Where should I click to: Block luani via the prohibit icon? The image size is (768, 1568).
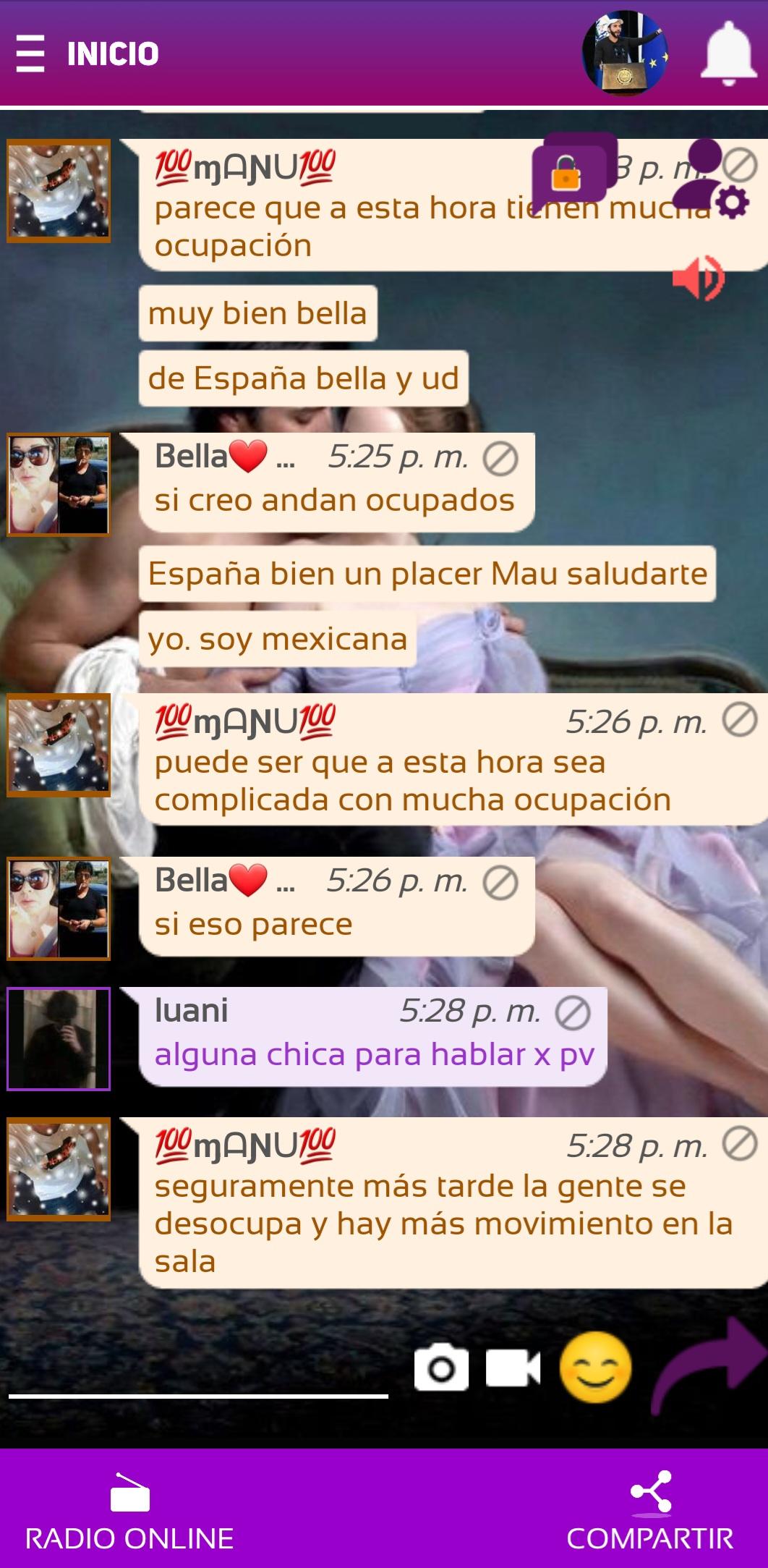[x=572, y=1014]
